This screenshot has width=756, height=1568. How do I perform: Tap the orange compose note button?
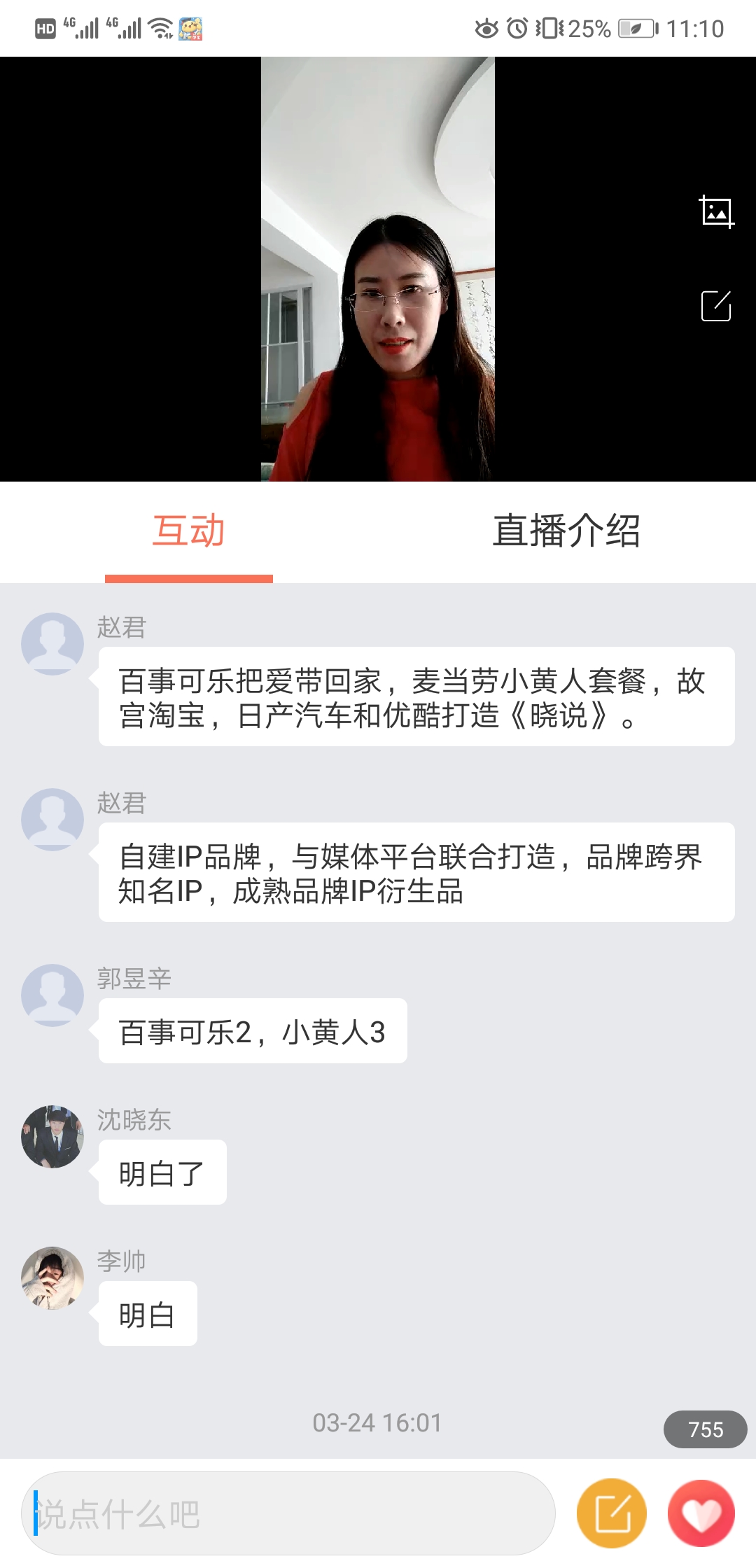click(x=612, y=1513)
